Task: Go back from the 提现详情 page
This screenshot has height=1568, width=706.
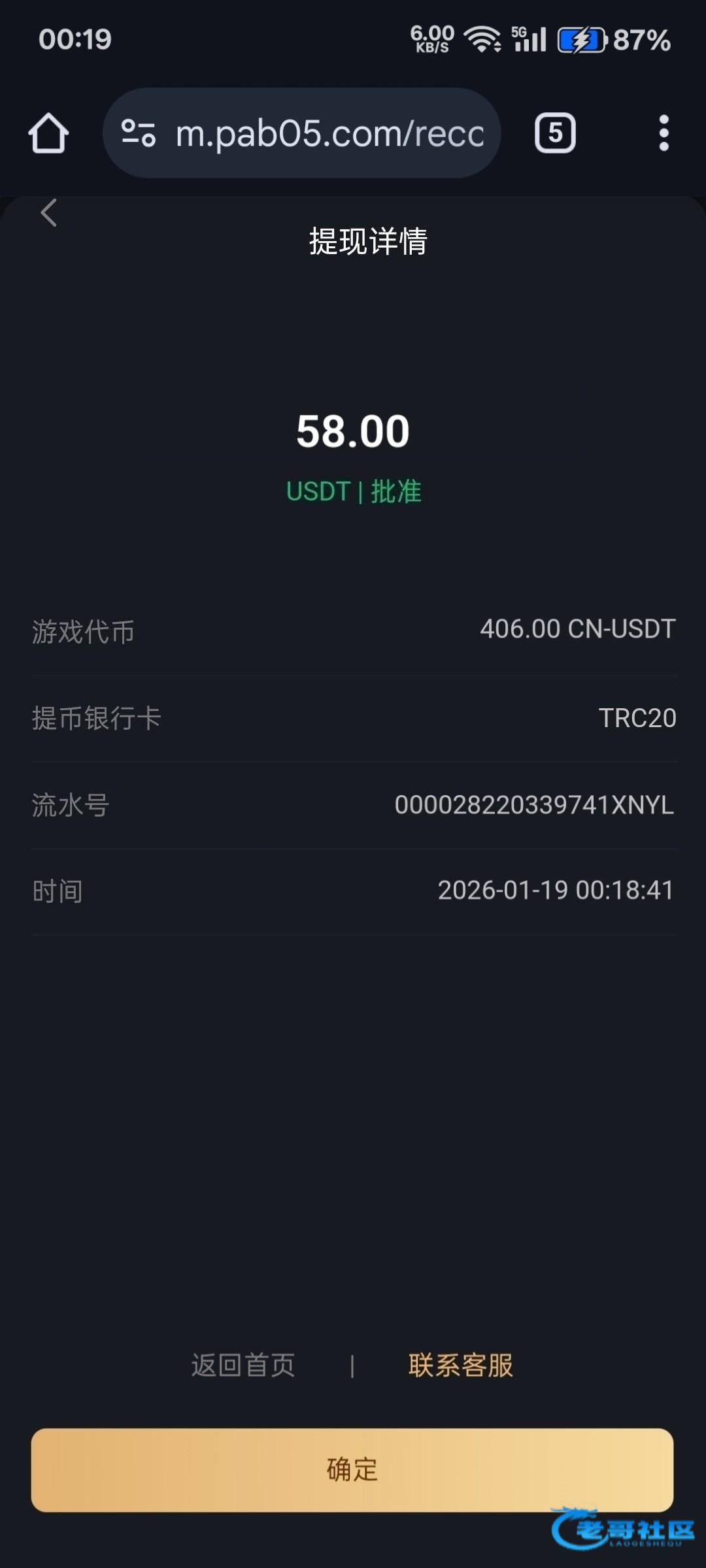Action: [49, 213]
